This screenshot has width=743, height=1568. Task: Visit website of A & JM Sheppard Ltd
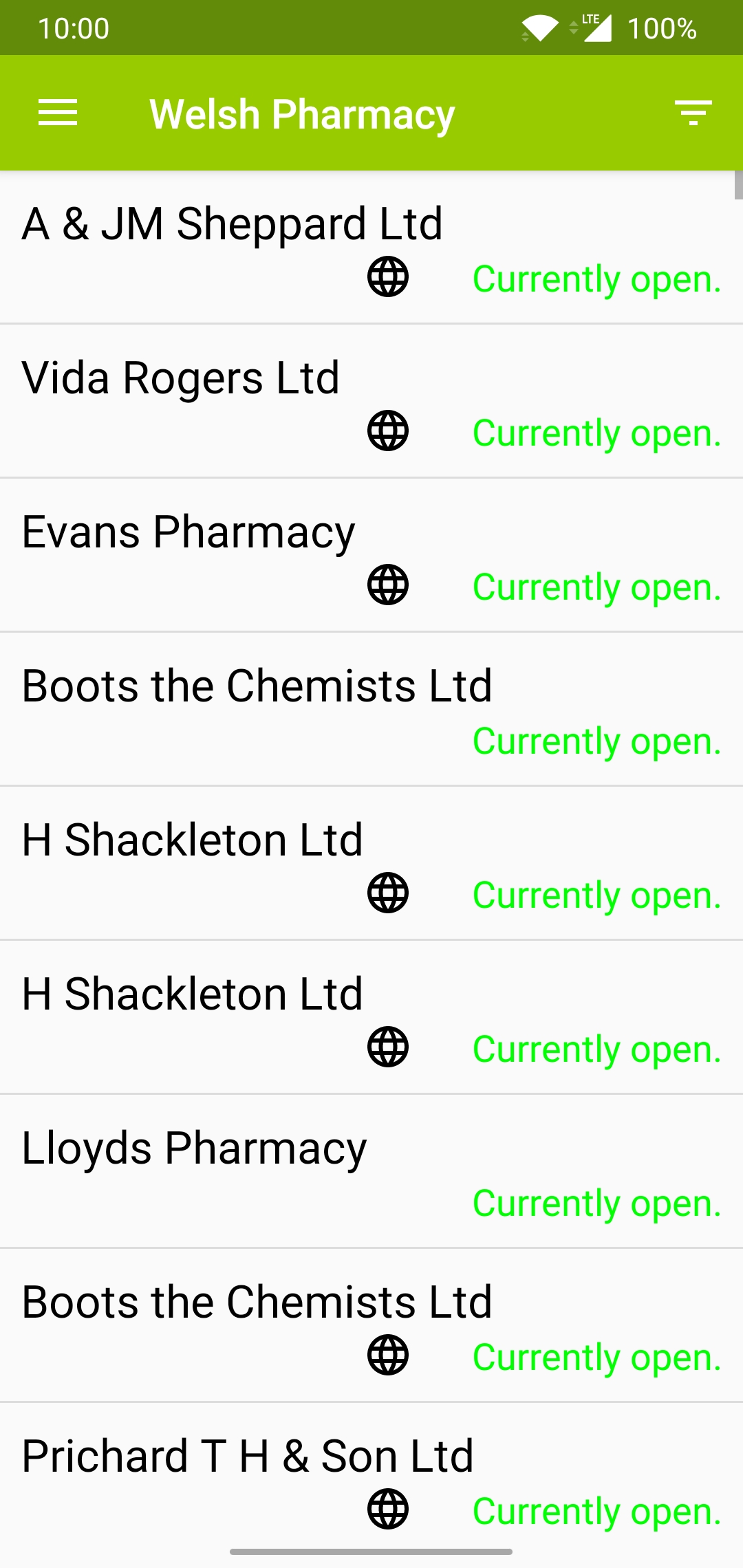pos(388,277)
